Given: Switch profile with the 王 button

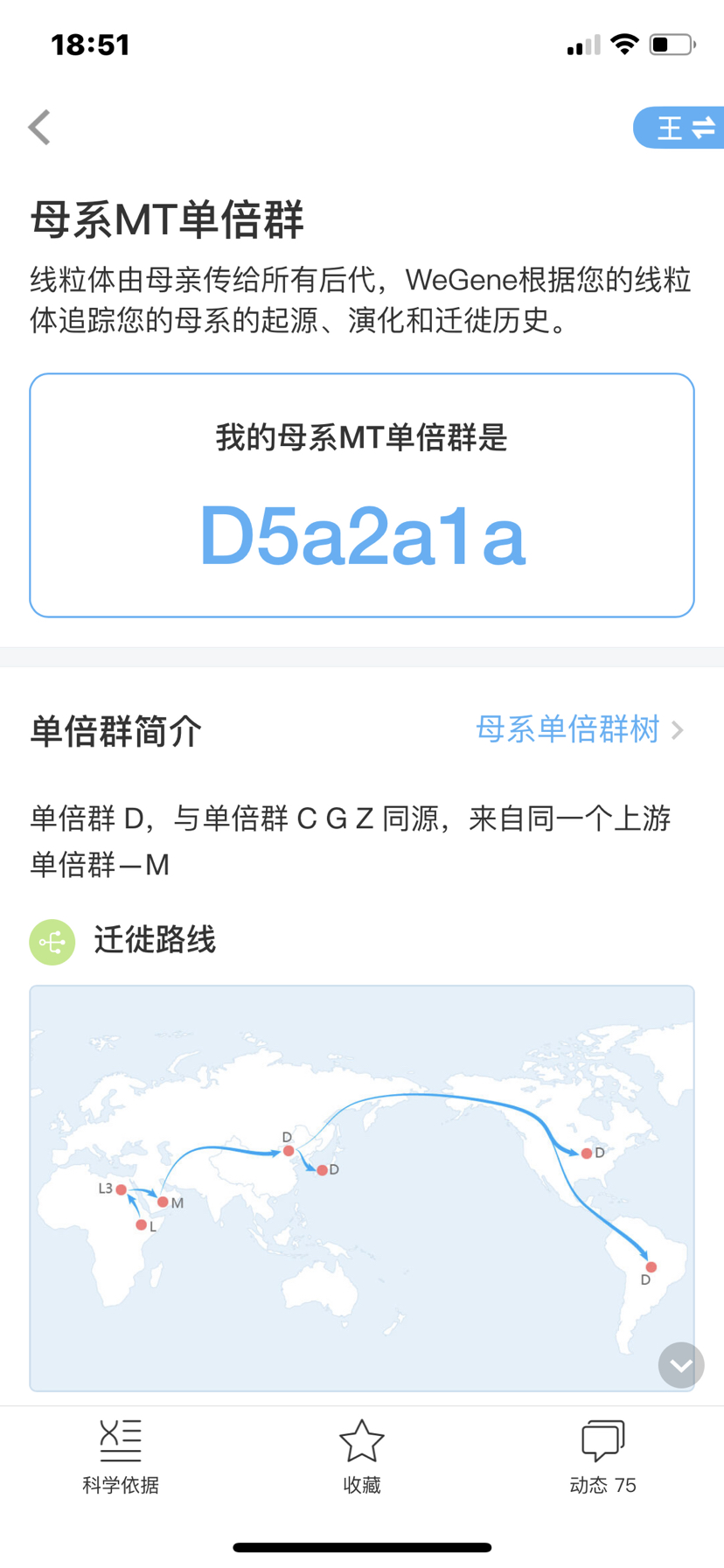Looking at the screenshot, I should click(x=679, y=128).
